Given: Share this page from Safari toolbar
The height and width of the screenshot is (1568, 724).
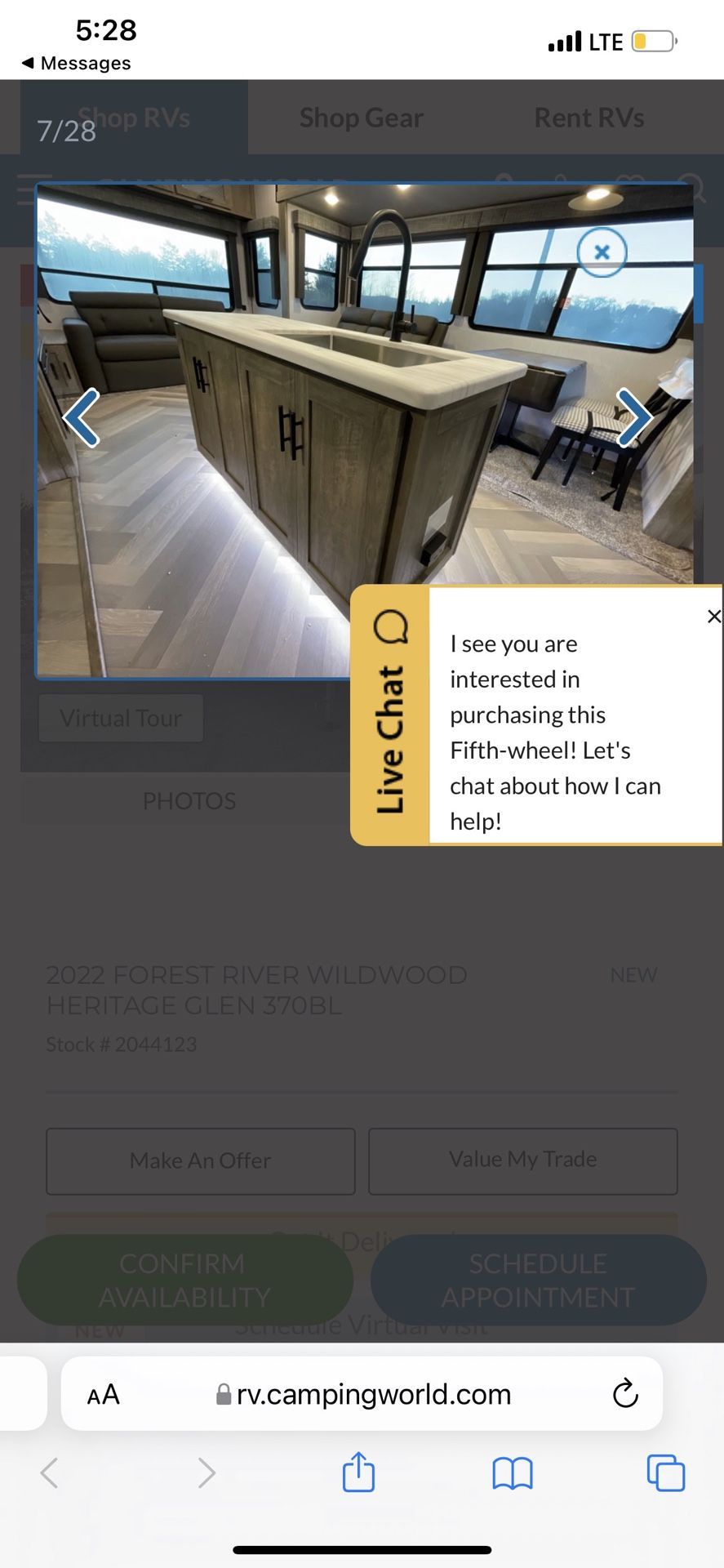Looking at the screenshot, I should (x=358, y=1472).
